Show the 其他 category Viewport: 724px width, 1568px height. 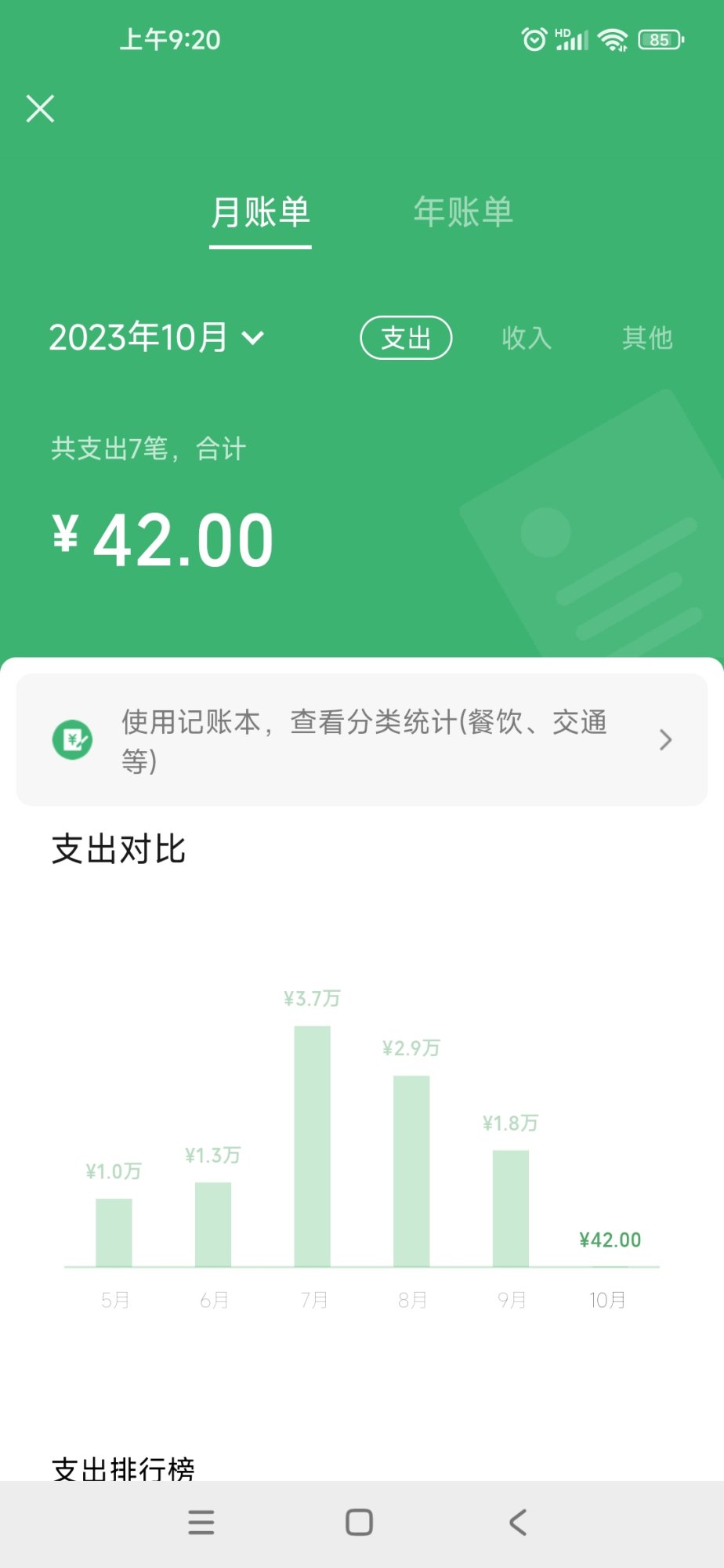tap(647, 338)
